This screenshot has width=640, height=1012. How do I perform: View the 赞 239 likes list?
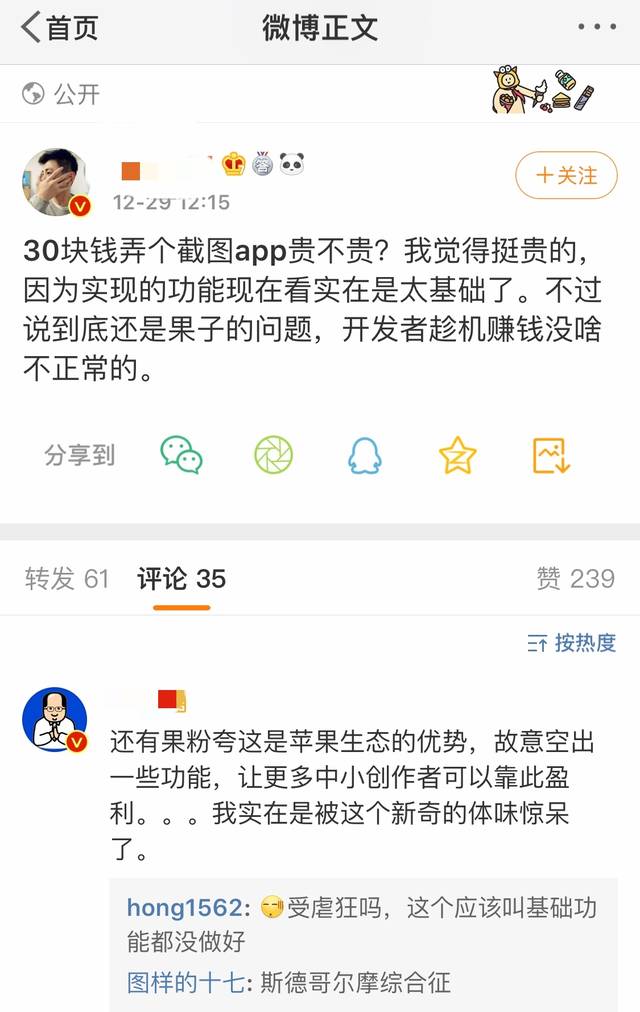(575, 579)
